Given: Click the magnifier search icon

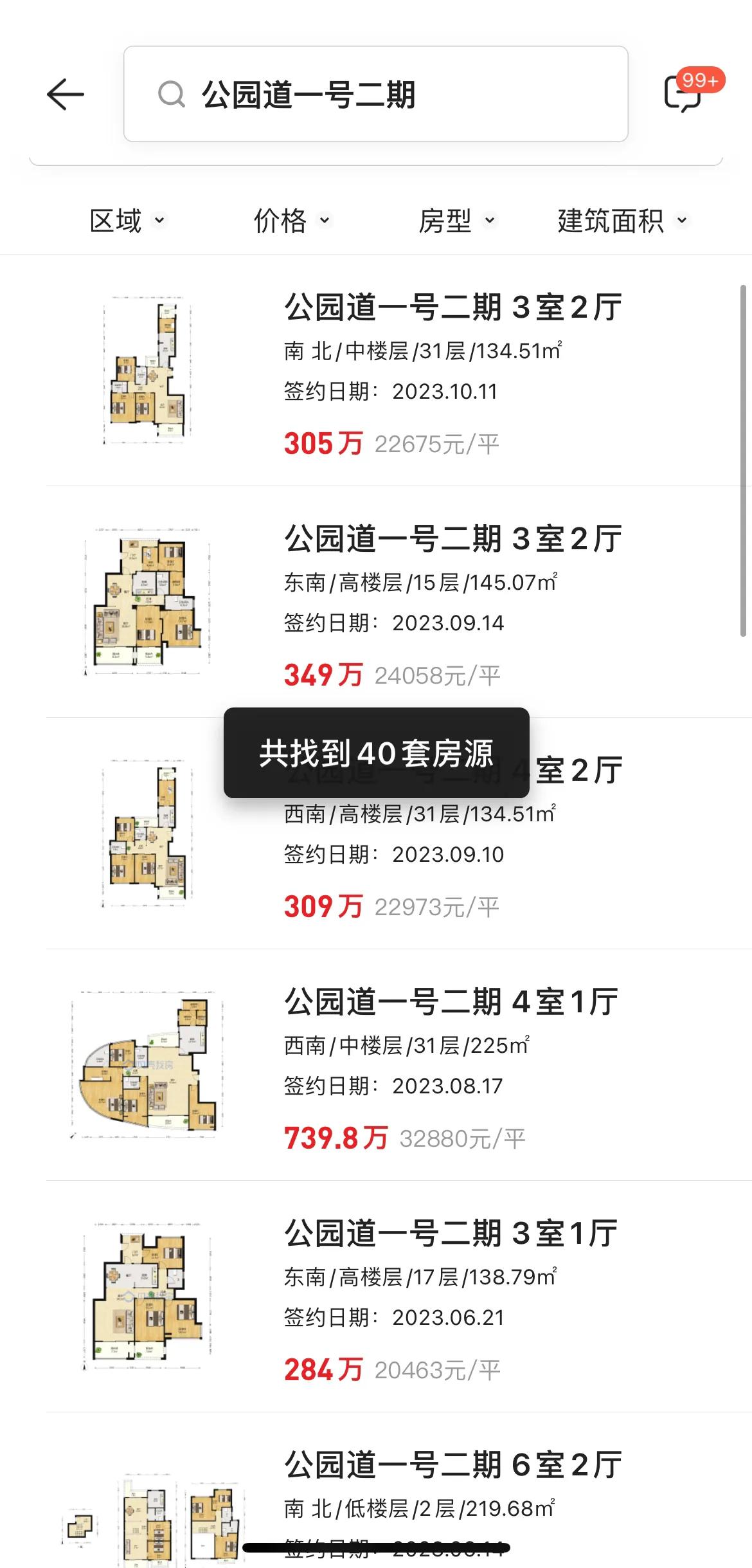Looking at the screenshot, I should 170,94.
